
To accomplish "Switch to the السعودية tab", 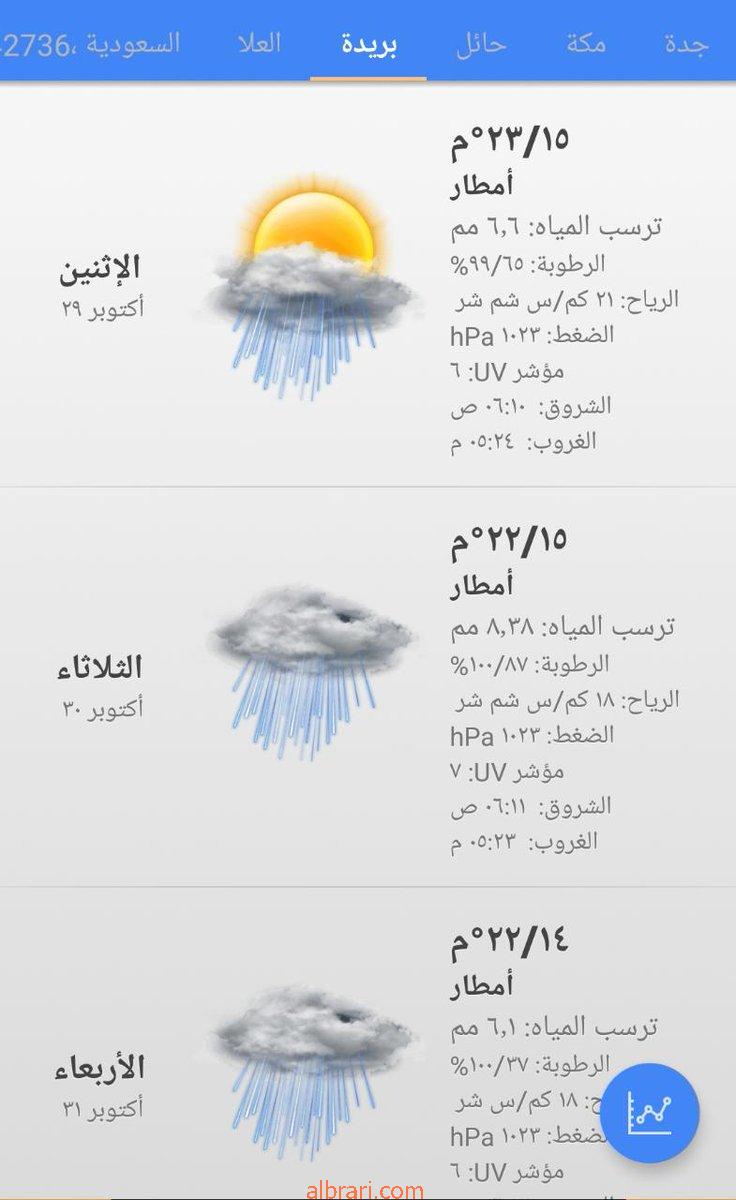I will click(x=92, y=45).
